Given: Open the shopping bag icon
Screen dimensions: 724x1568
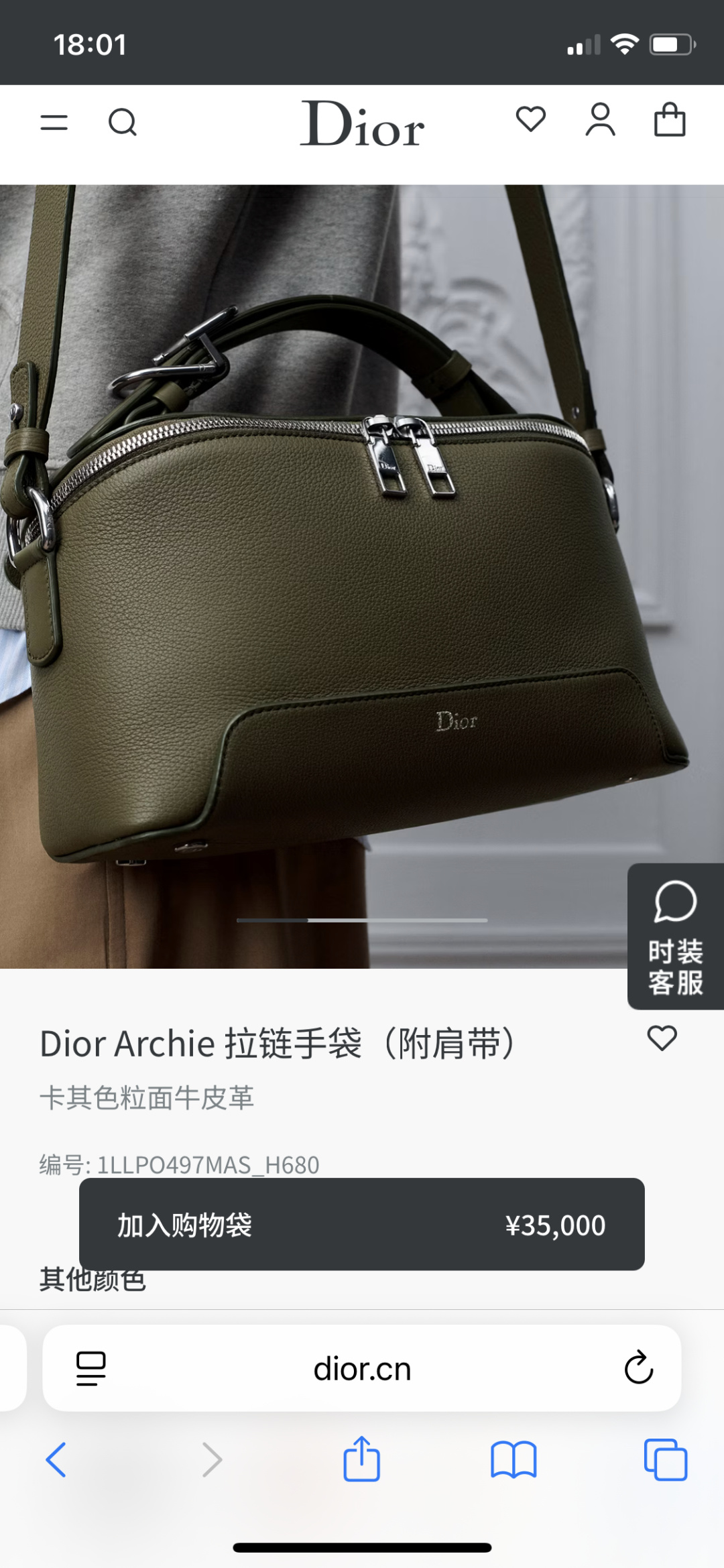Looking at the screenshot, I should [x=670, y=119].
